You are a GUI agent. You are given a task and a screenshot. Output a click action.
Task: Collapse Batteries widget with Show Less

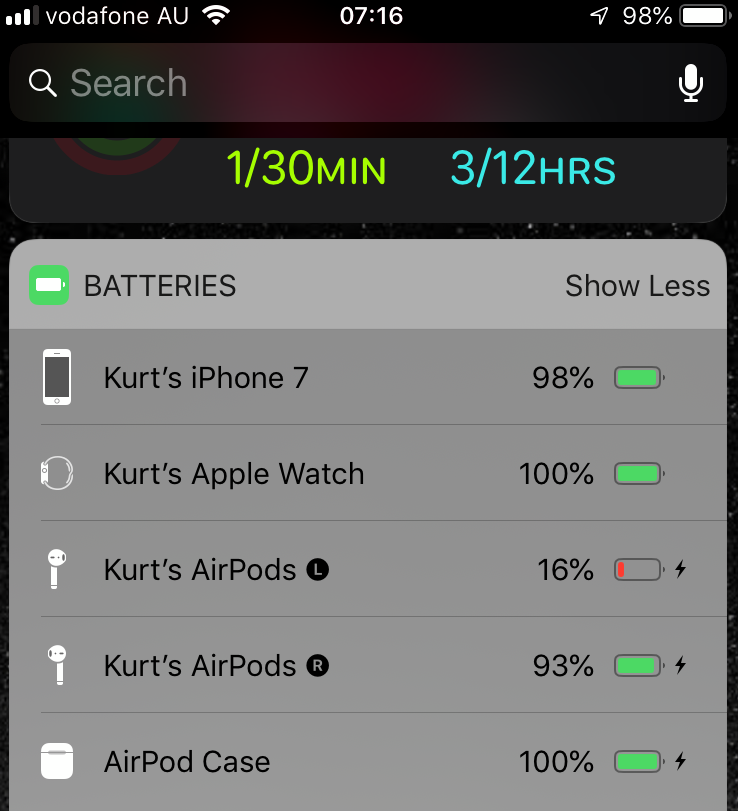click(637, 286)
